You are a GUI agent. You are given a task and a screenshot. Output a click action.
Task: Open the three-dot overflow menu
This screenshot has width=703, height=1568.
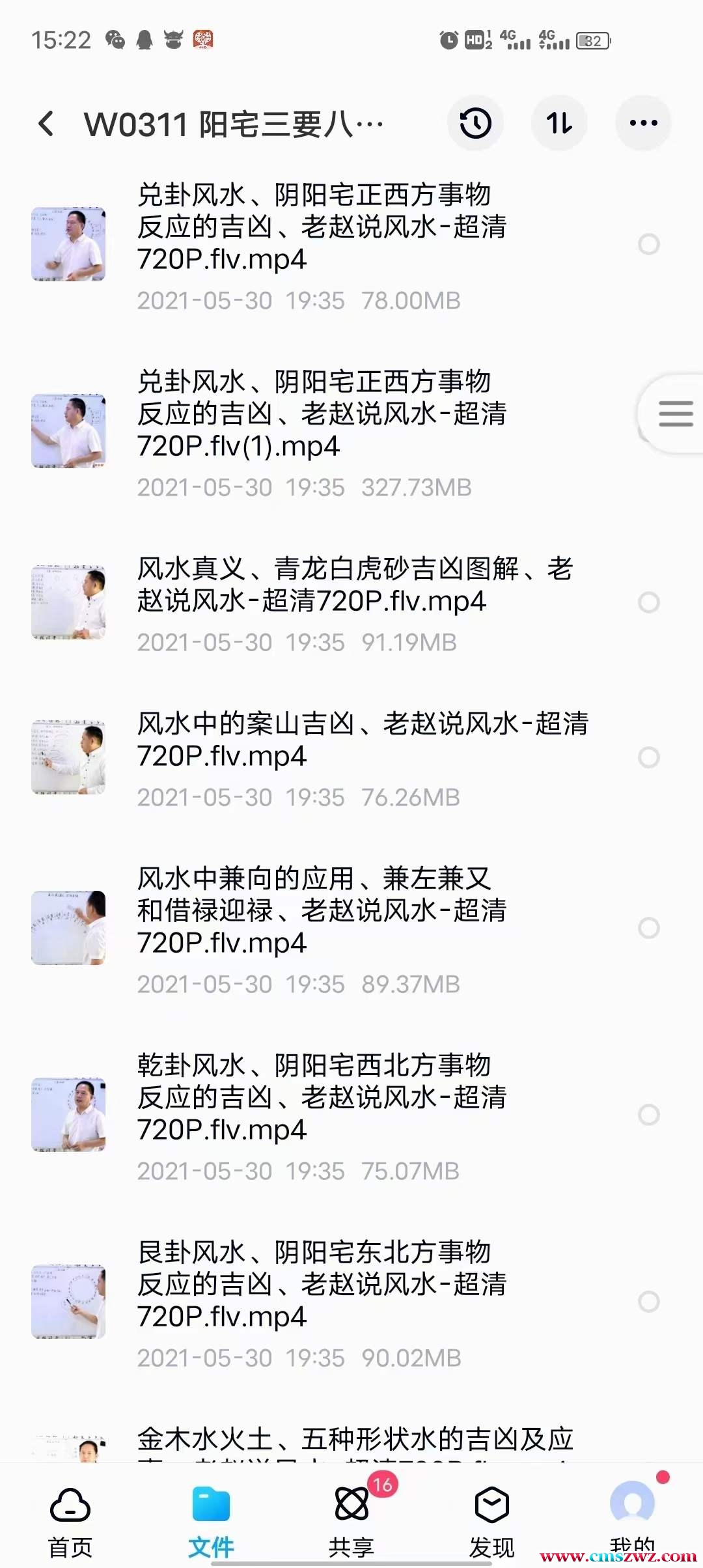[x=643, y=123]
